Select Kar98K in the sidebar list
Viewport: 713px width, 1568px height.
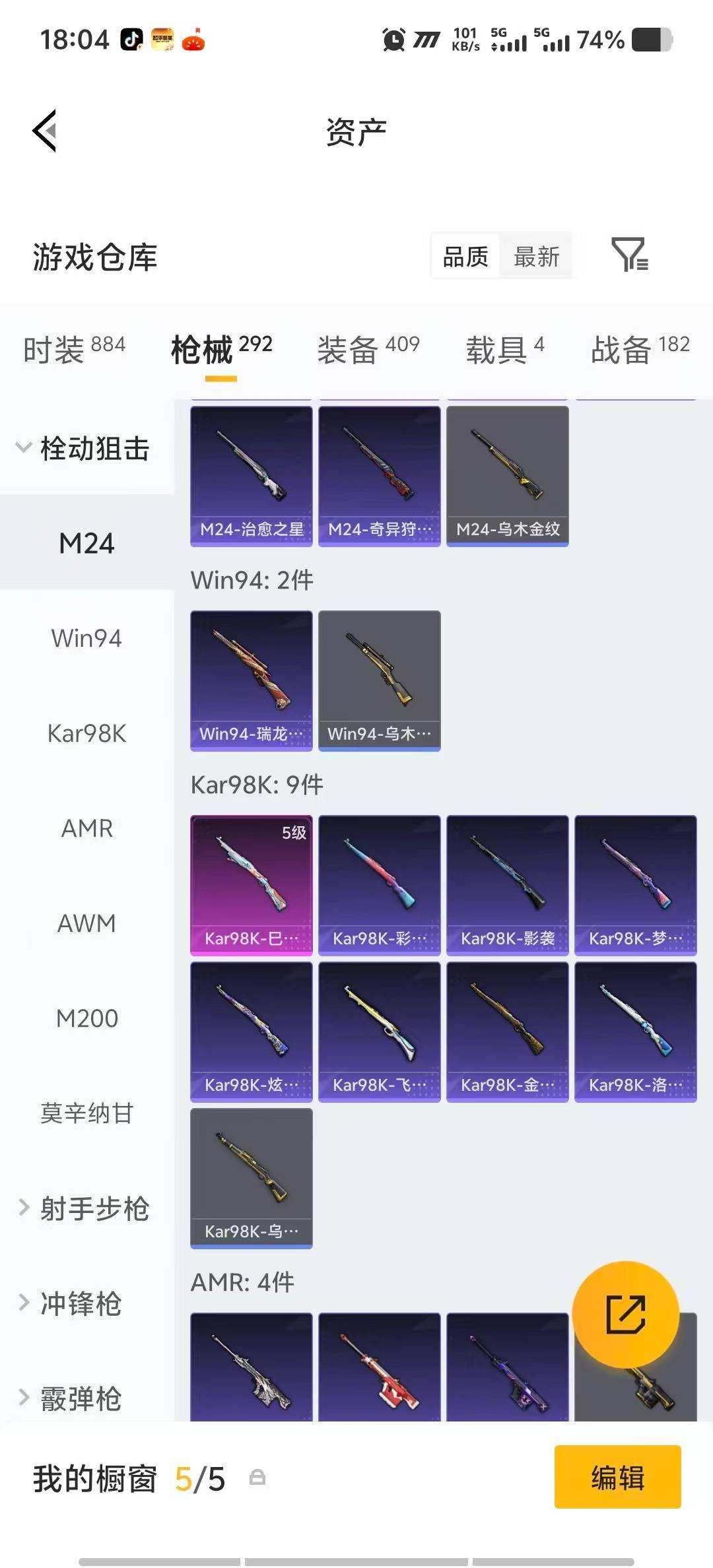pos(86,733)
